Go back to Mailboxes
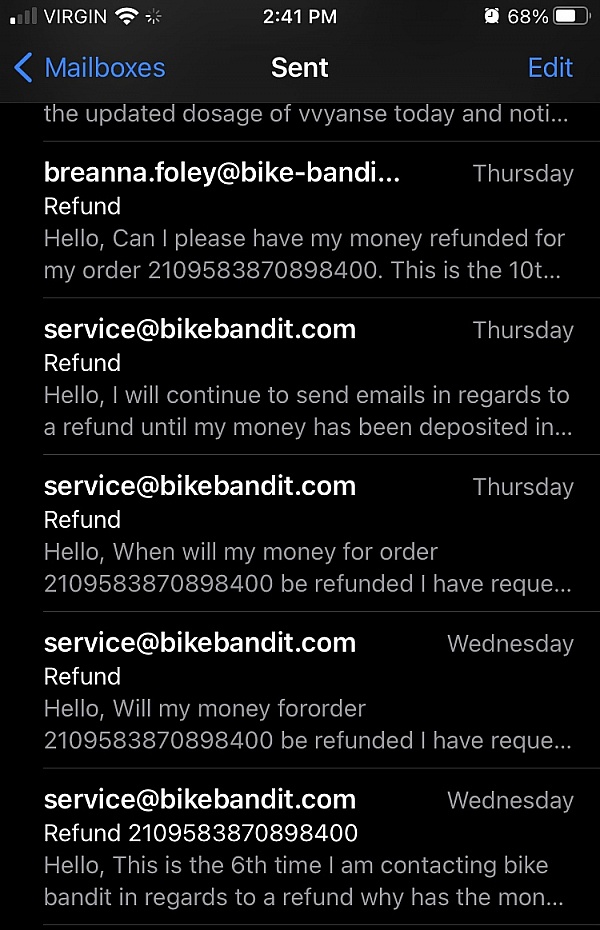 point(90,68)
